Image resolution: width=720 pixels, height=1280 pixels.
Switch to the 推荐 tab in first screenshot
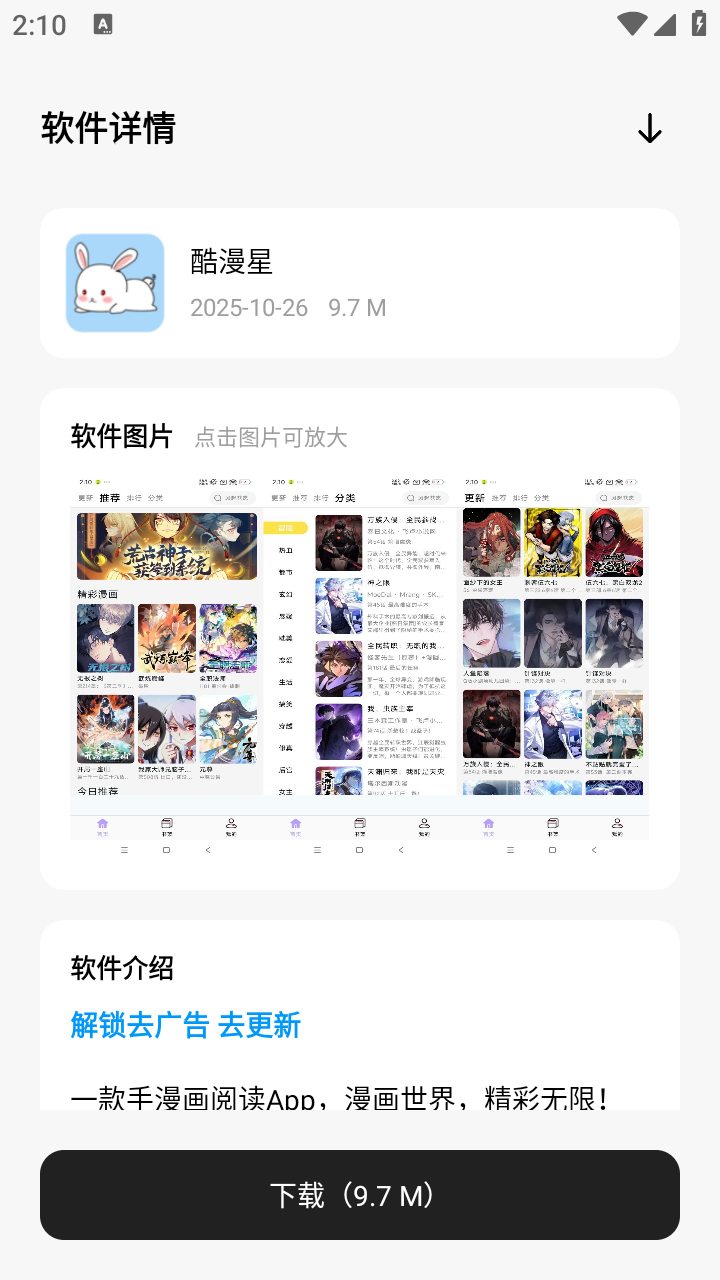point(110,498)
